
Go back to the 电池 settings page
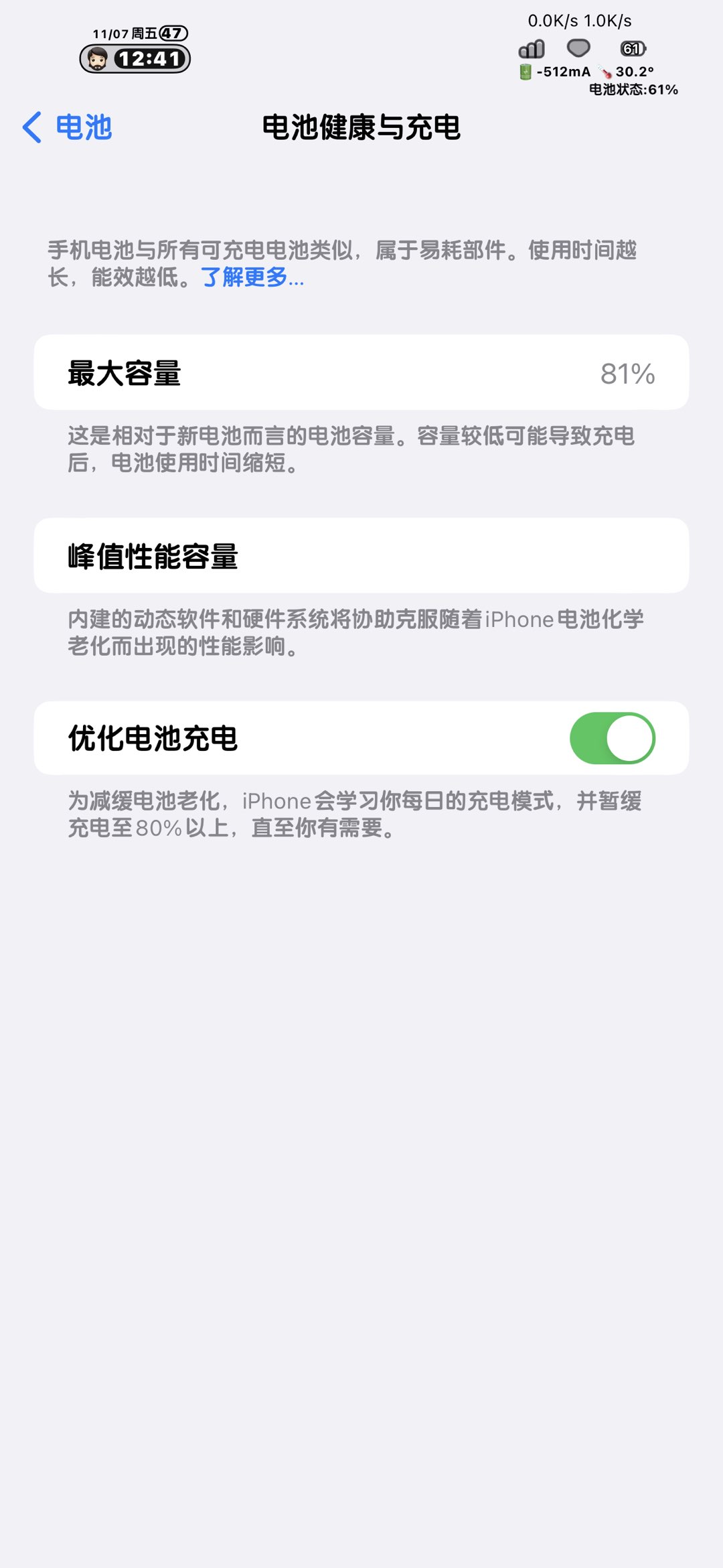pyautogui.click(x=67, y=127)
